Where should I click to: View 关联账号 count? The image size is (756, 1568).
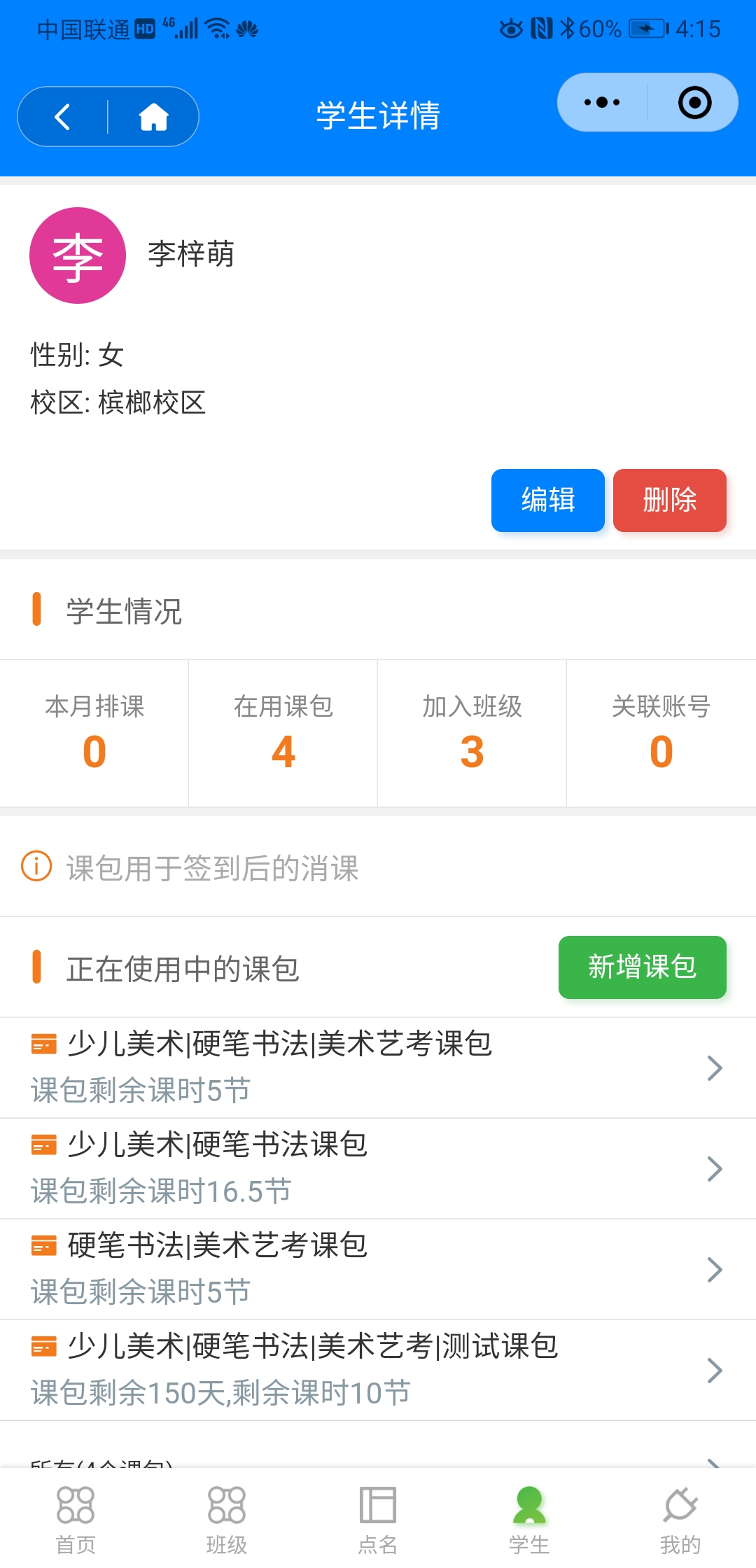661,733
